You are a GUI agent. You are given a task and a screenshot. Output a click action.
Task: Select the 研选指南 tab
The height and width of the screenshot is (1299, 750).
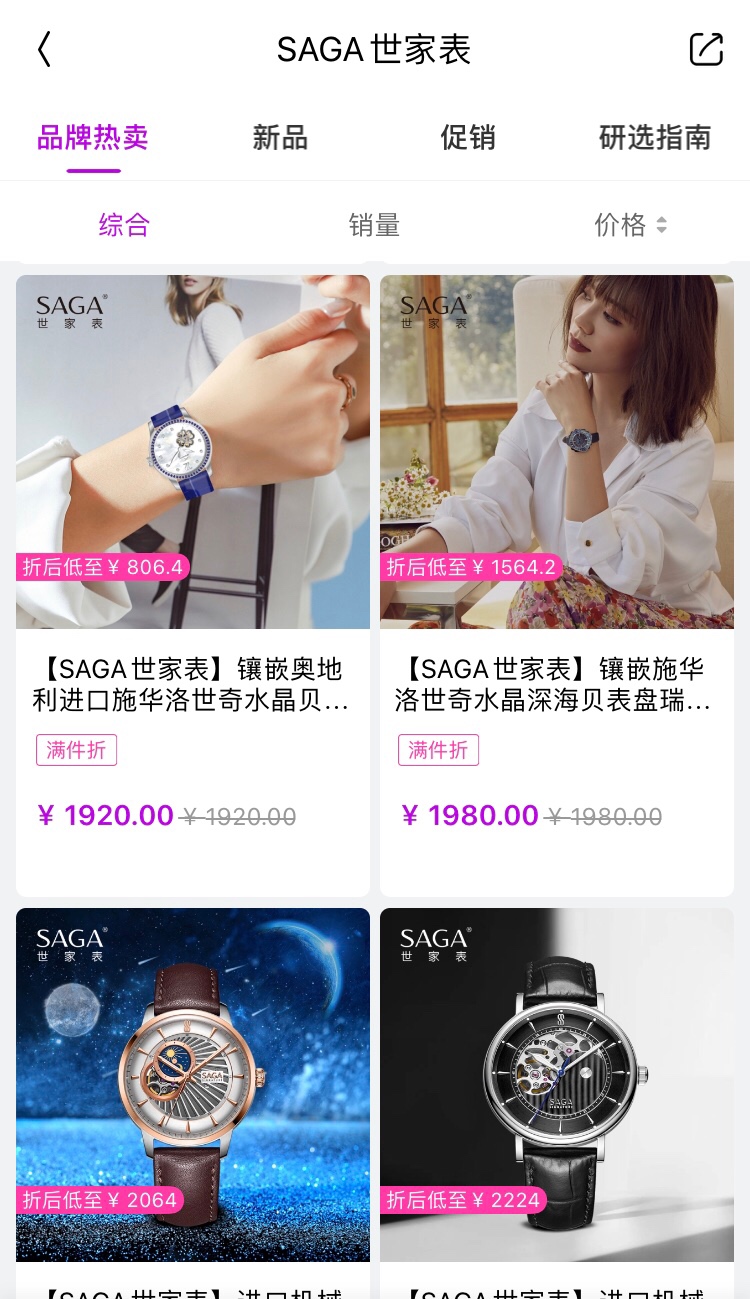(x=655, y=138)
